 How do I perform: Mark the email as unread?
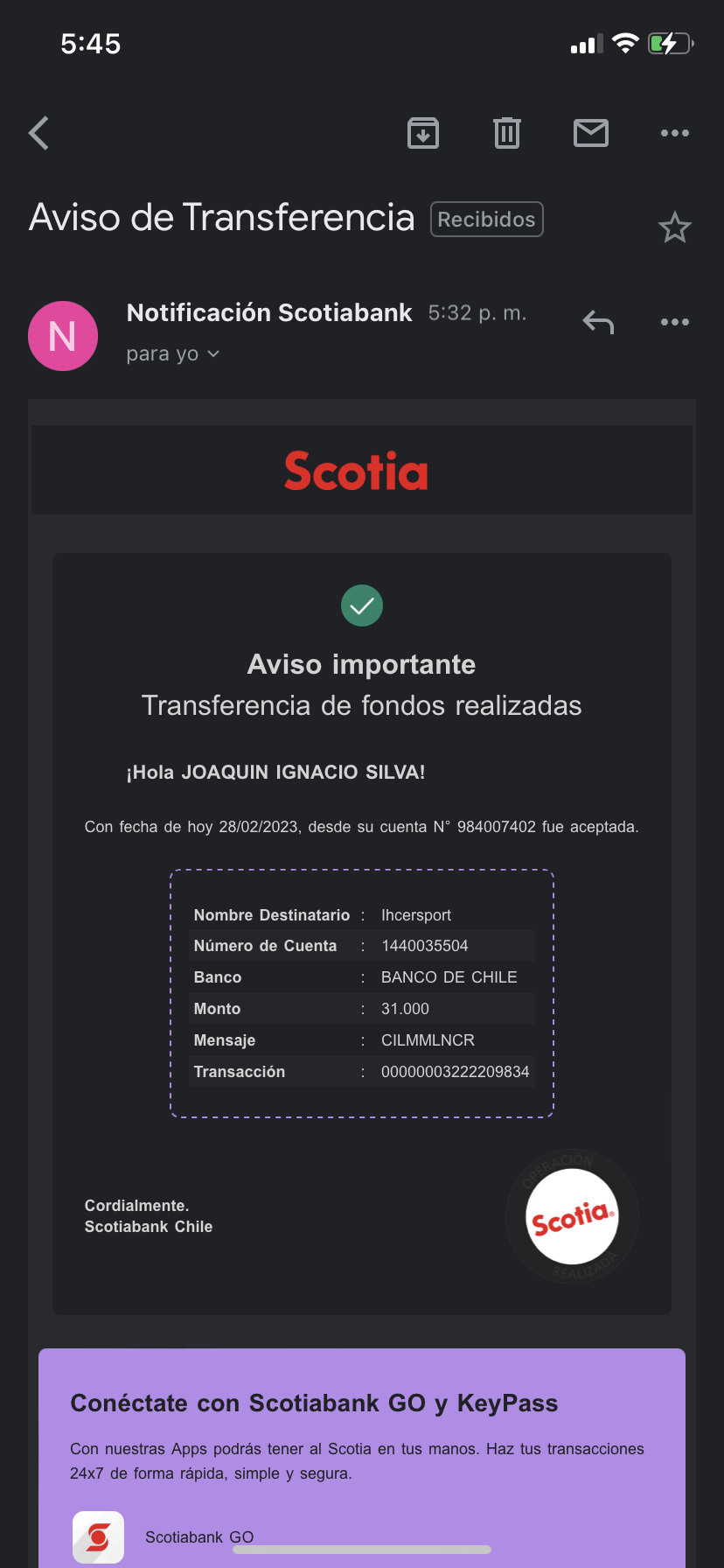(x=591, y=133)
